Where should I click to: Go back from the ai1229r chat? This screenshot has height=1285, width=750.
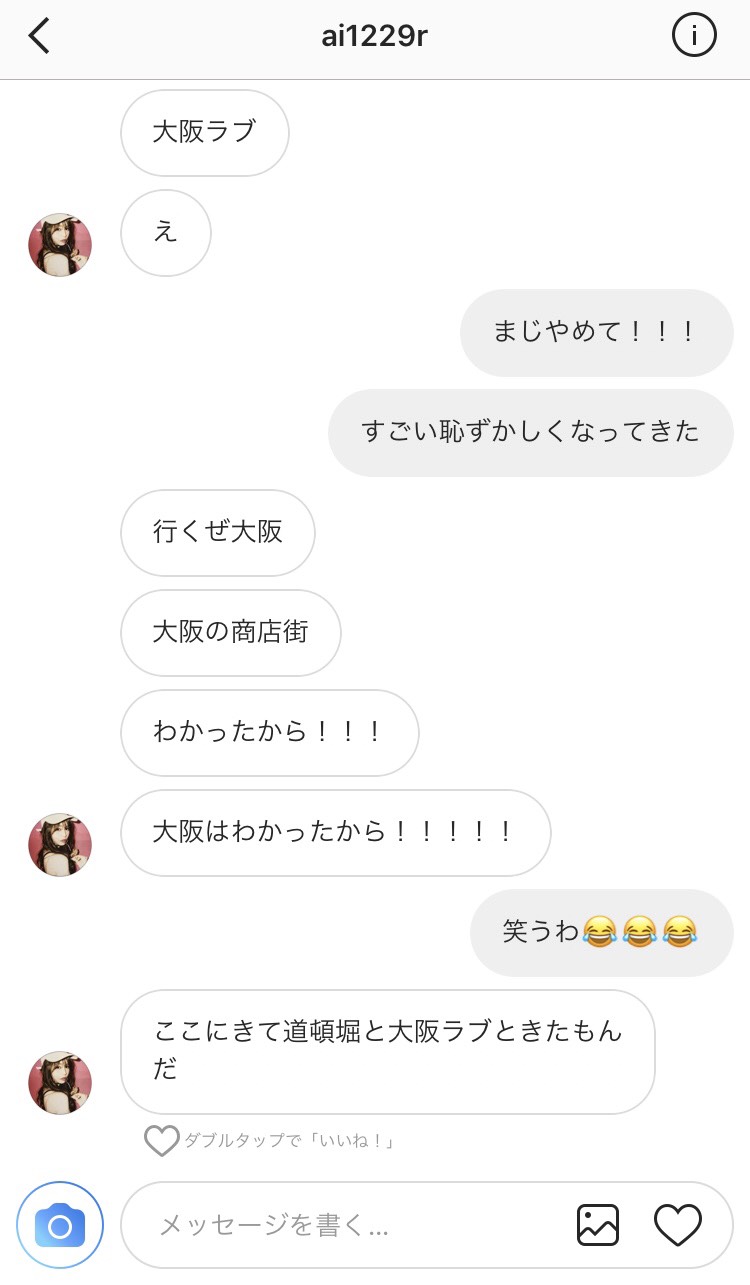click(39, 37)
